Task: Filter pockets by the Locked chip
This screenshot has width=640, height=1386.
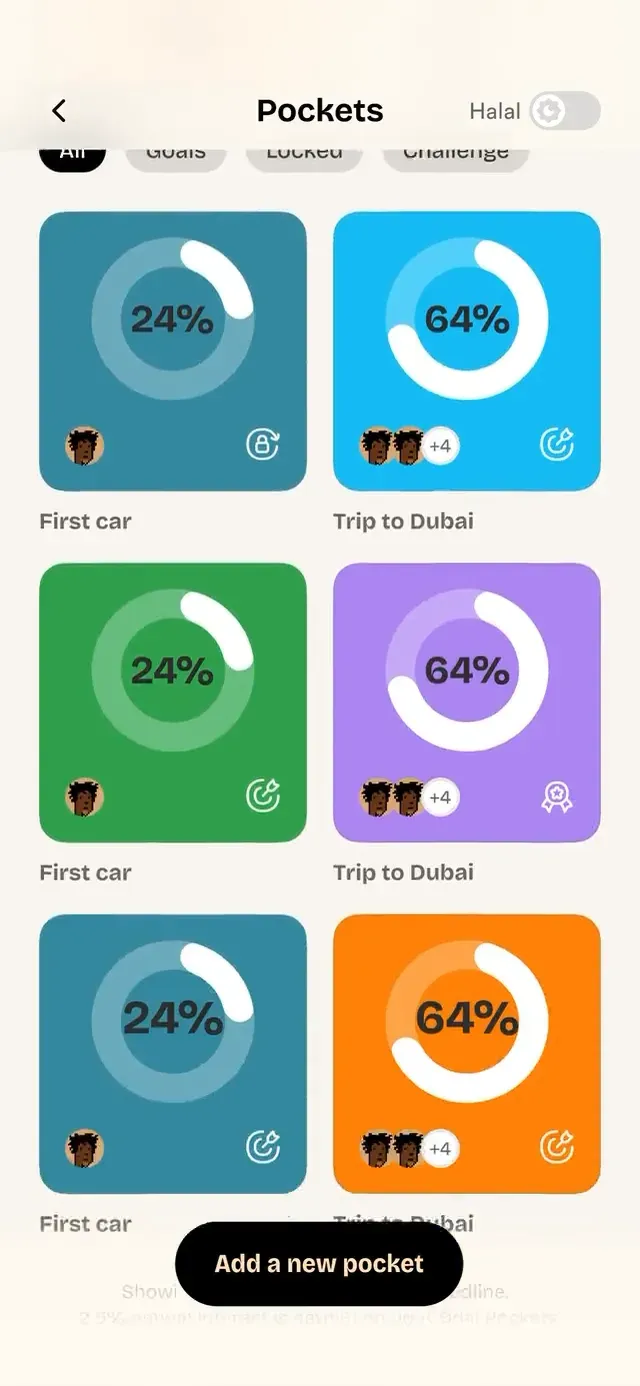Action: coord(304,155)
